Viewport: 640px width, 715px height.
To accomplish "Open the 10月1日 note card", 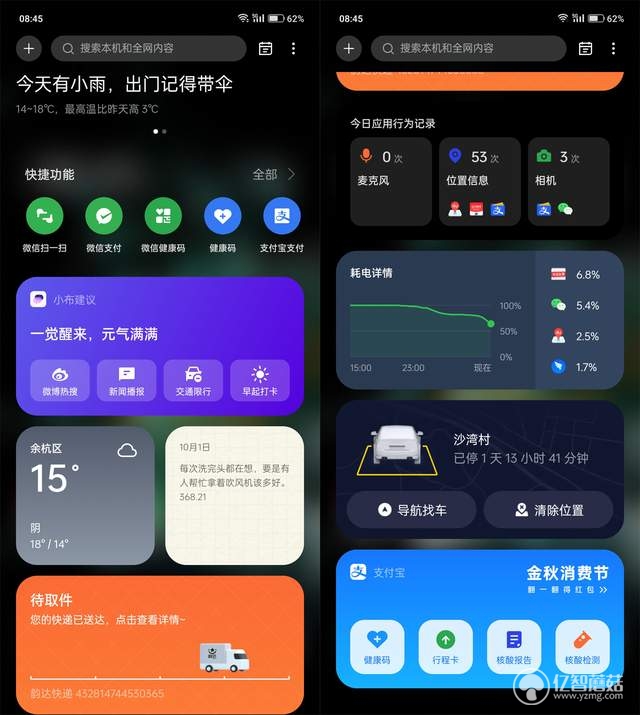I will tap(234, 495).
